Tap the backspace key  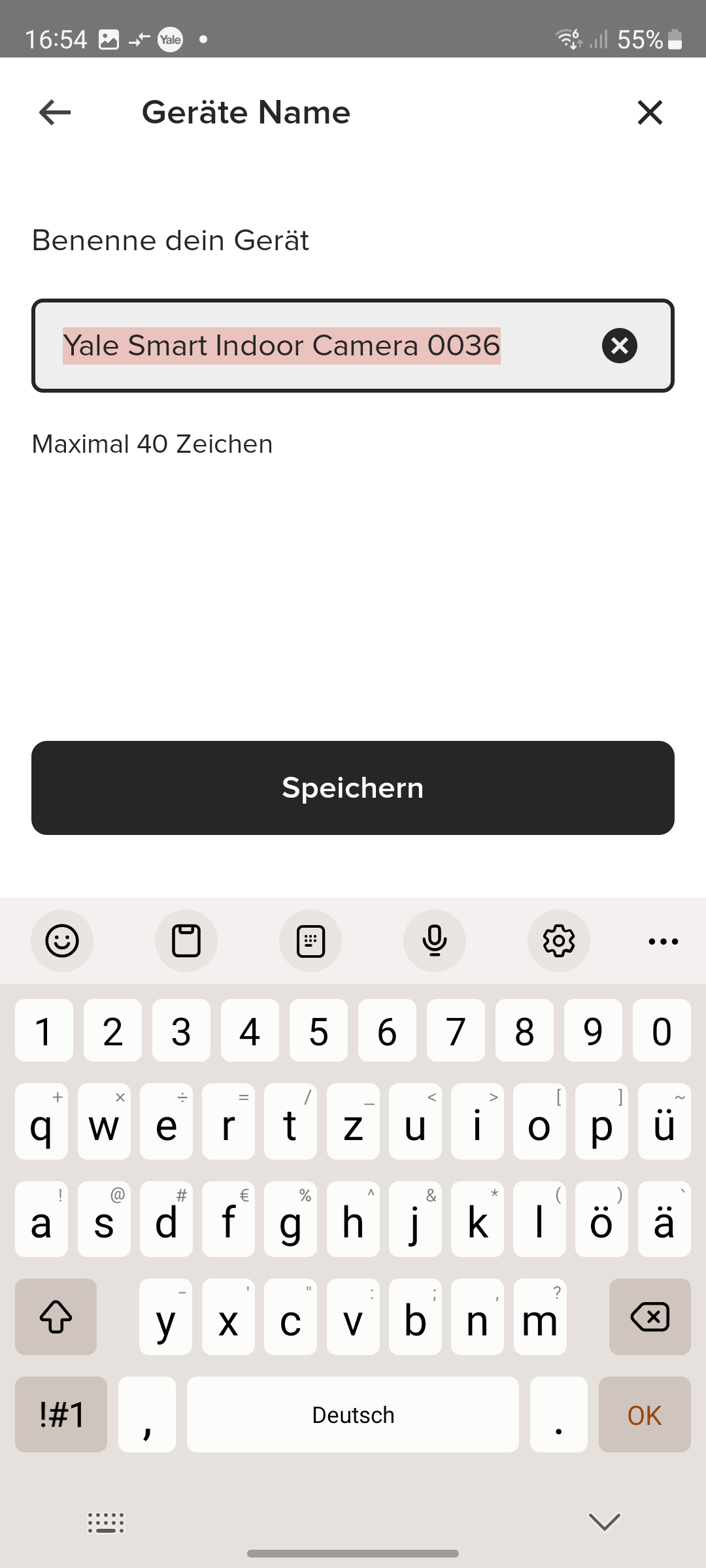pyautogui.click(x=650, y=1316)
